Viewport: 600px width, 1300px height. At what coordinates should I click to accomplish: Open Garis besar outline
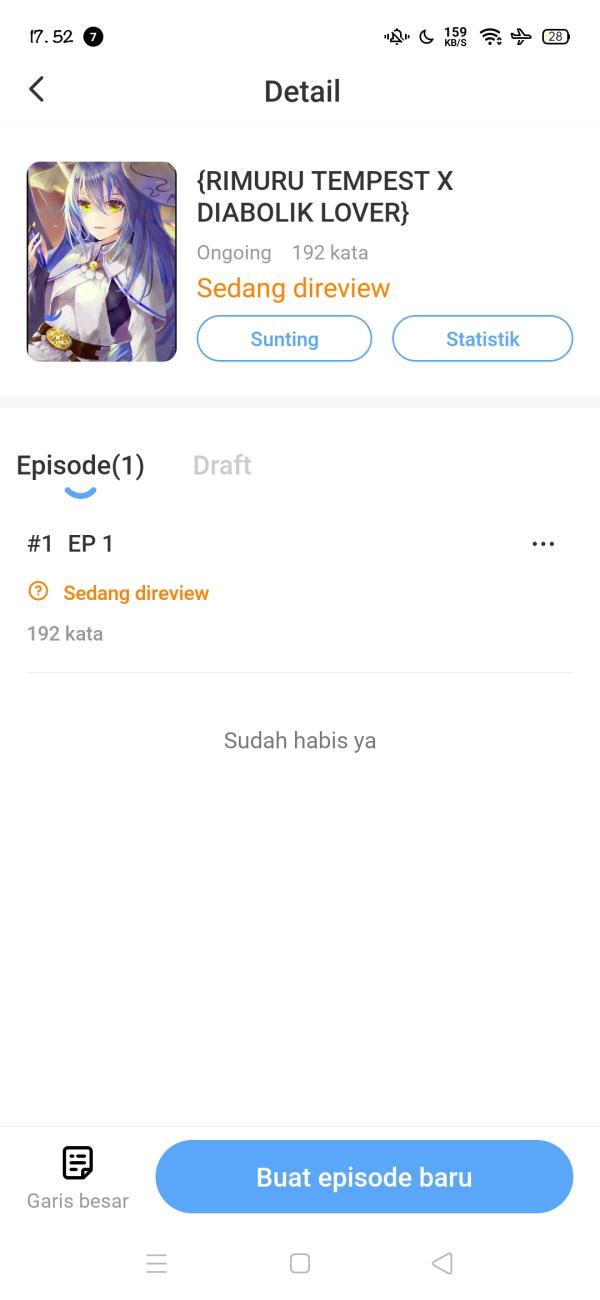coord(78,1176)
